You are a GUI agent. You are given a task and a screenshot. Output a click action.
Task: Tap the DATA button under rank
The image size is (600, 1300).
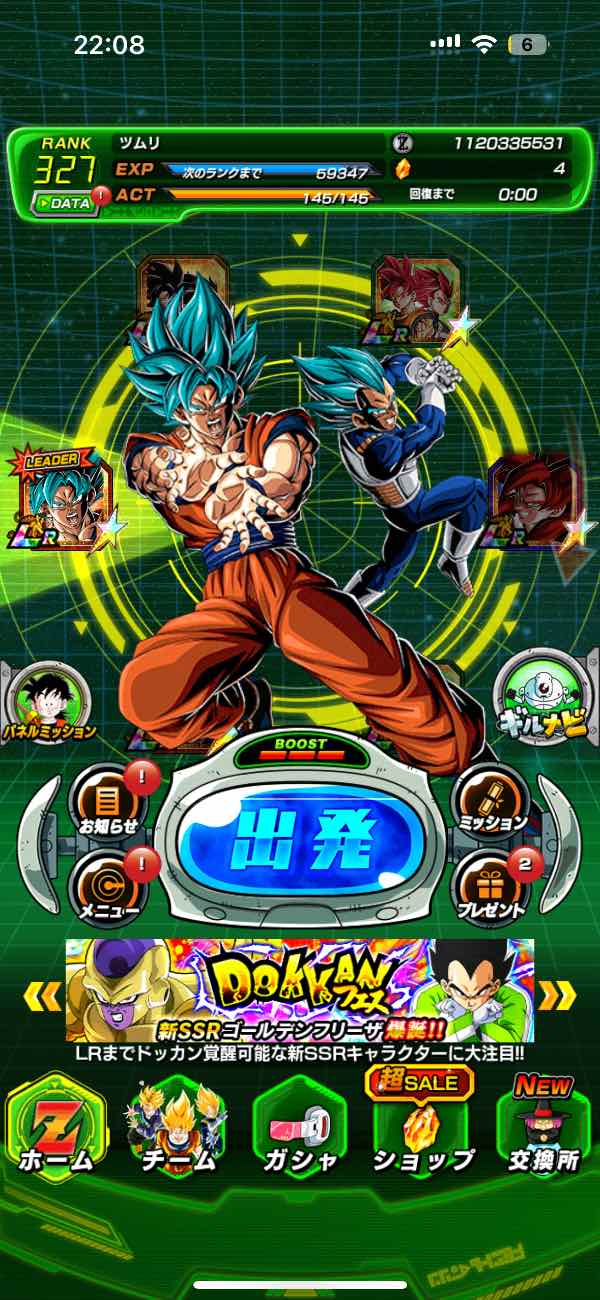[63, 203]
